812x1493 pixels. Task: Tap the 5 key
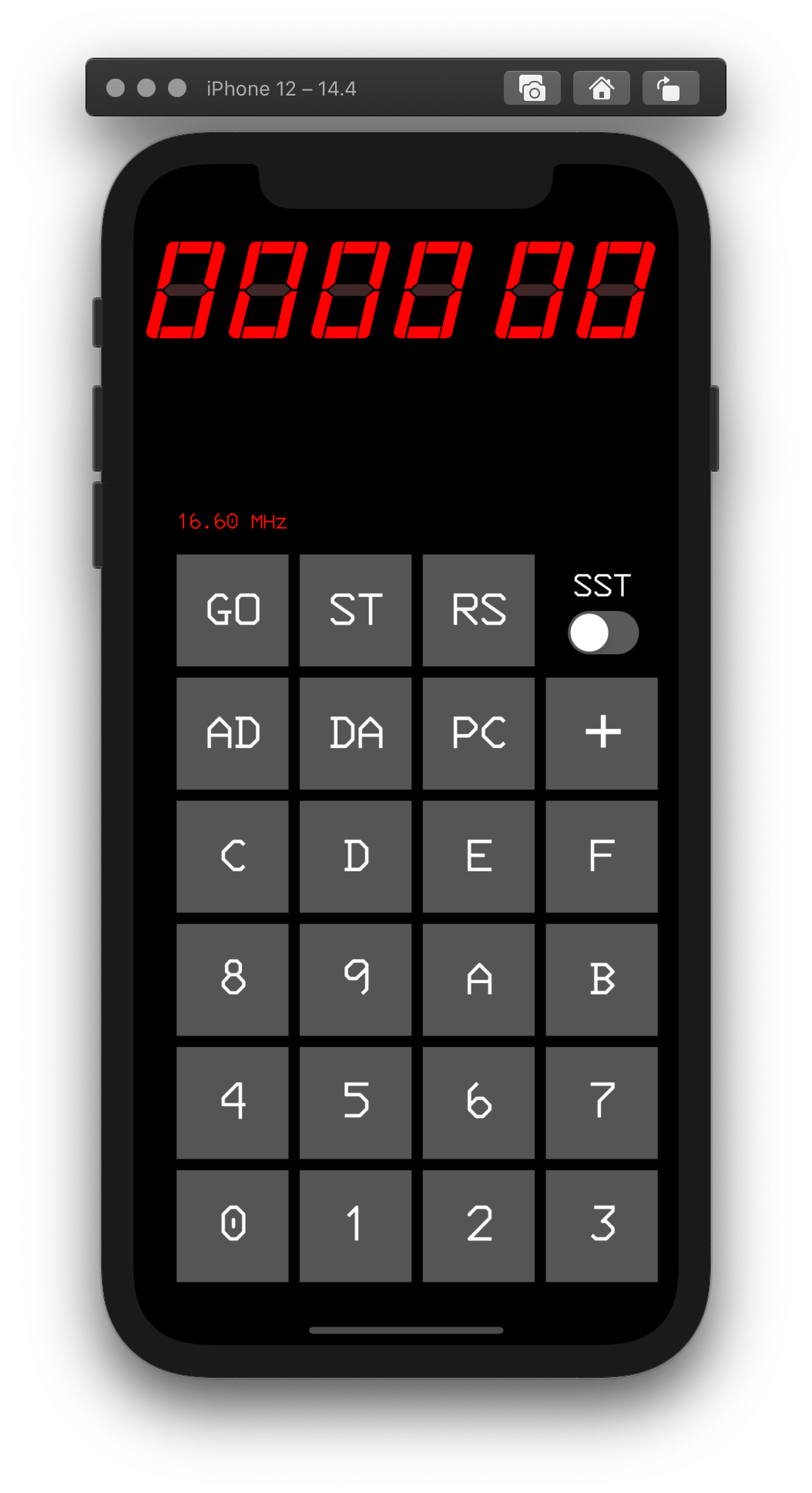(355, 1102)
